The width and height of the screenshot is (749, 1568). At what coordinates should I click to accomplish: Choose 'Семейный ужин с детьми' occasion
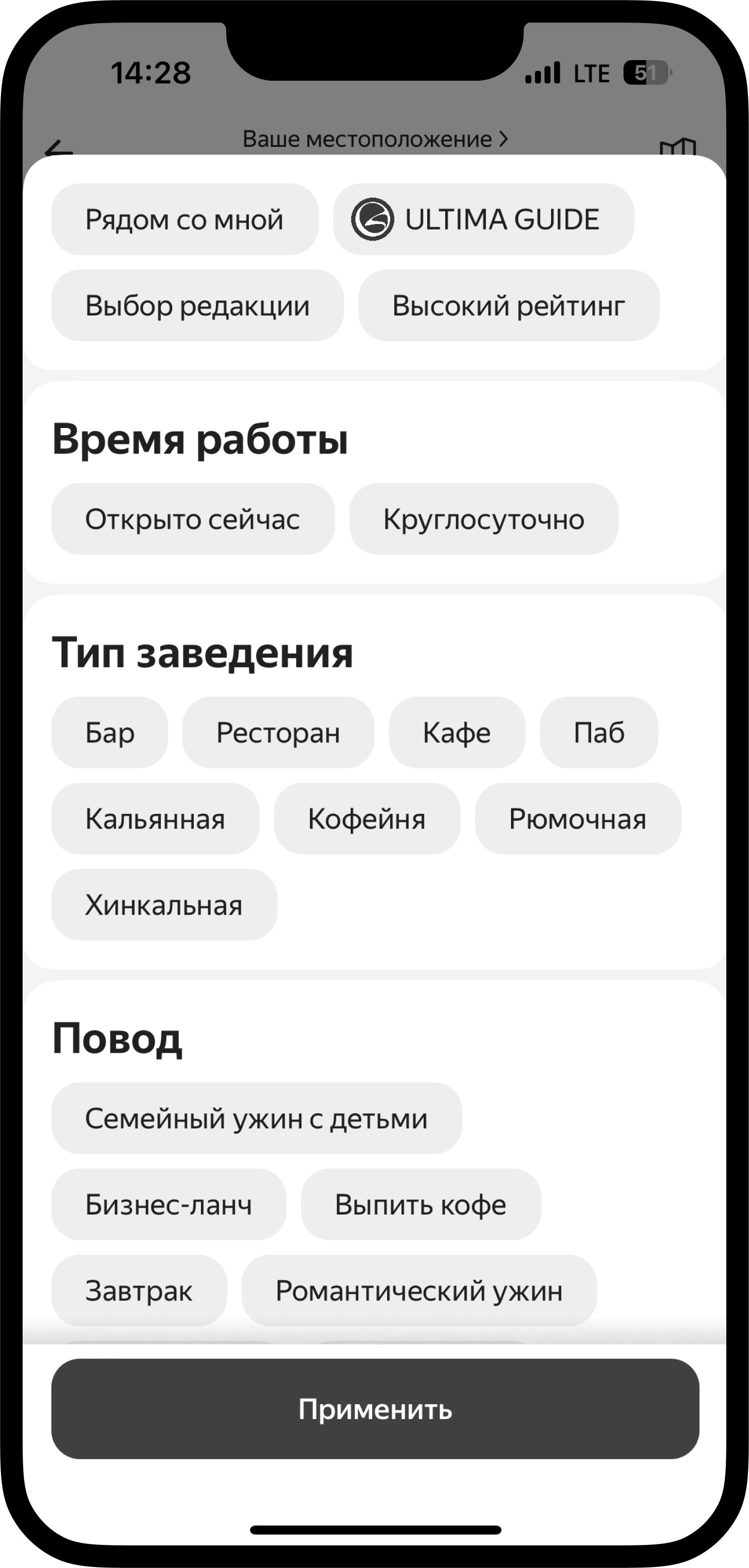pos(257,1119)
